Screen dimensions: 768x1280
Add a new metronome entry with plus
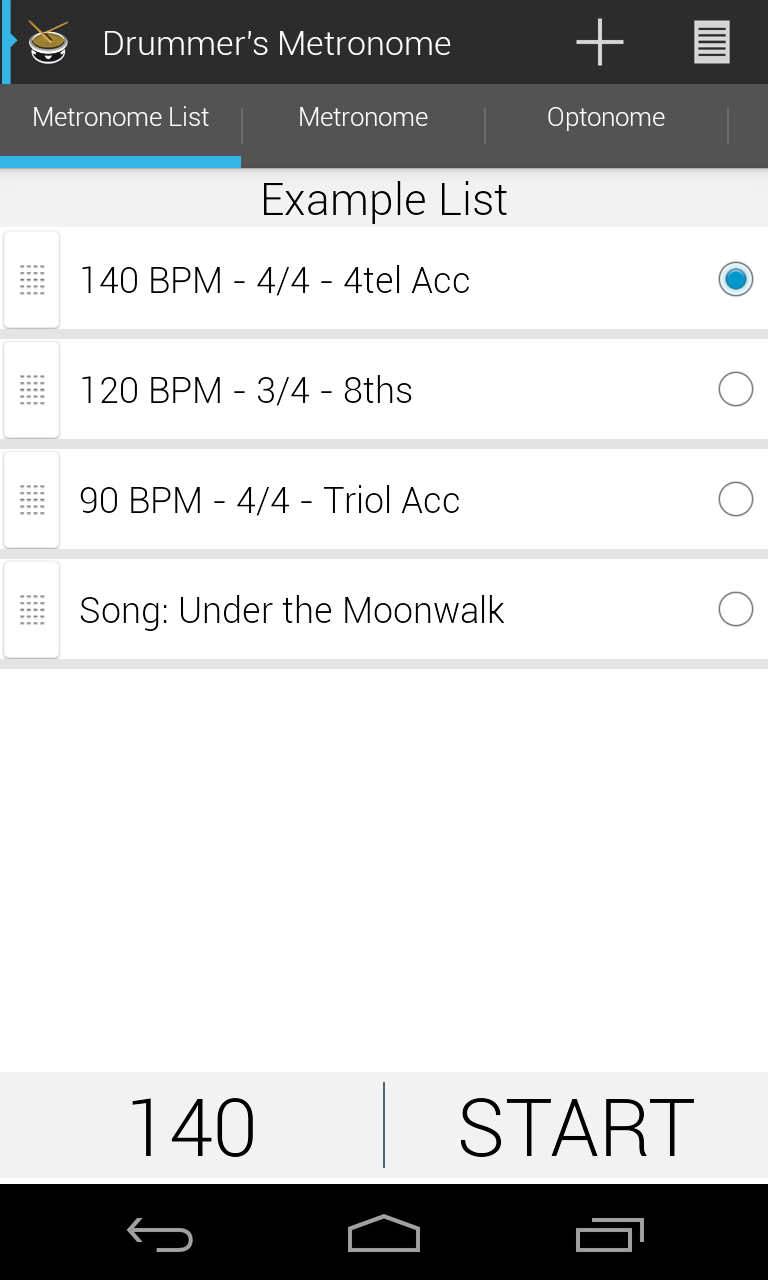point(599,42)
